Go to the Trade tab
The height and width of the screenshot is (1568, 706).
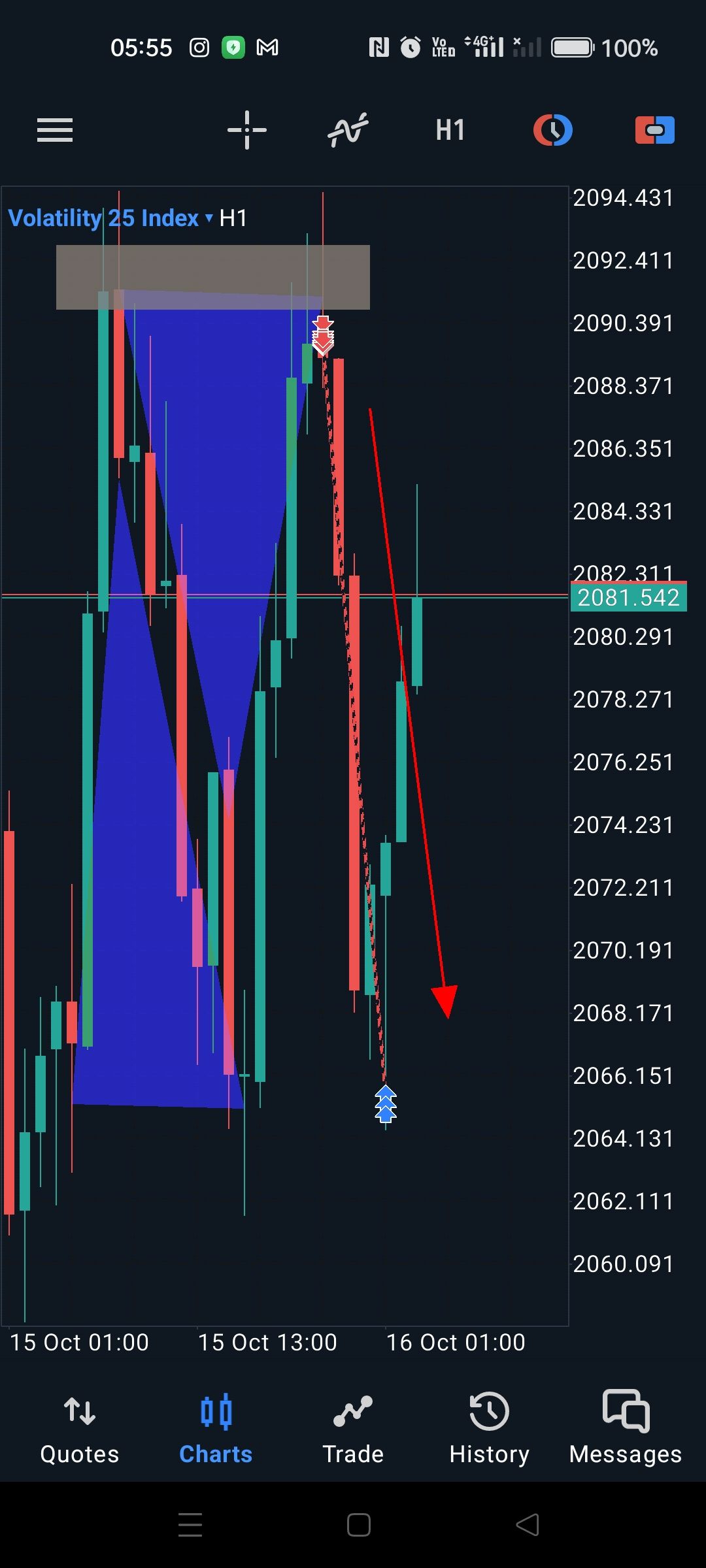[x=353, y=1426]
